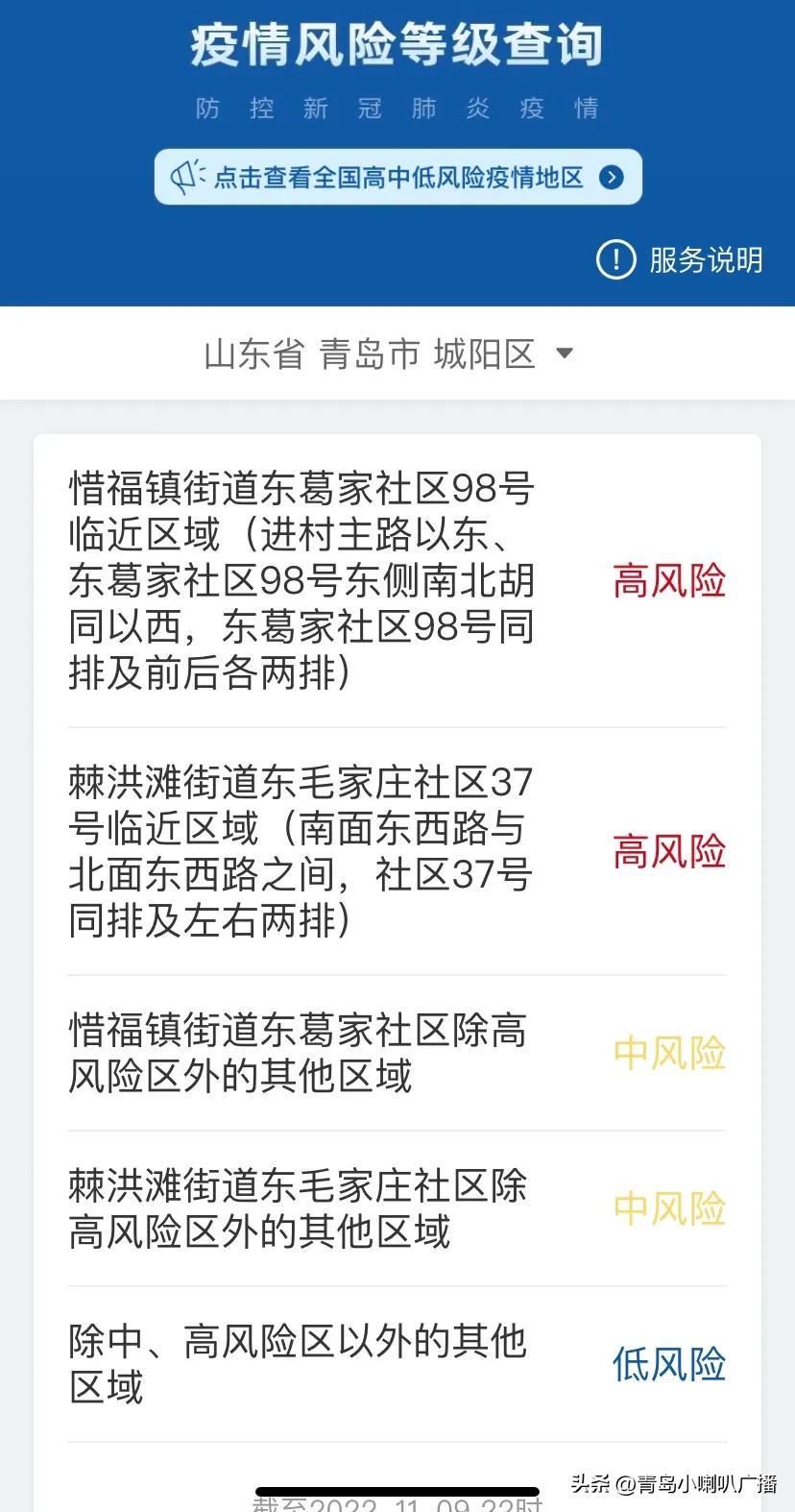Open 服务说明 service info
The image size is (795, 1512).
(680, 259)
